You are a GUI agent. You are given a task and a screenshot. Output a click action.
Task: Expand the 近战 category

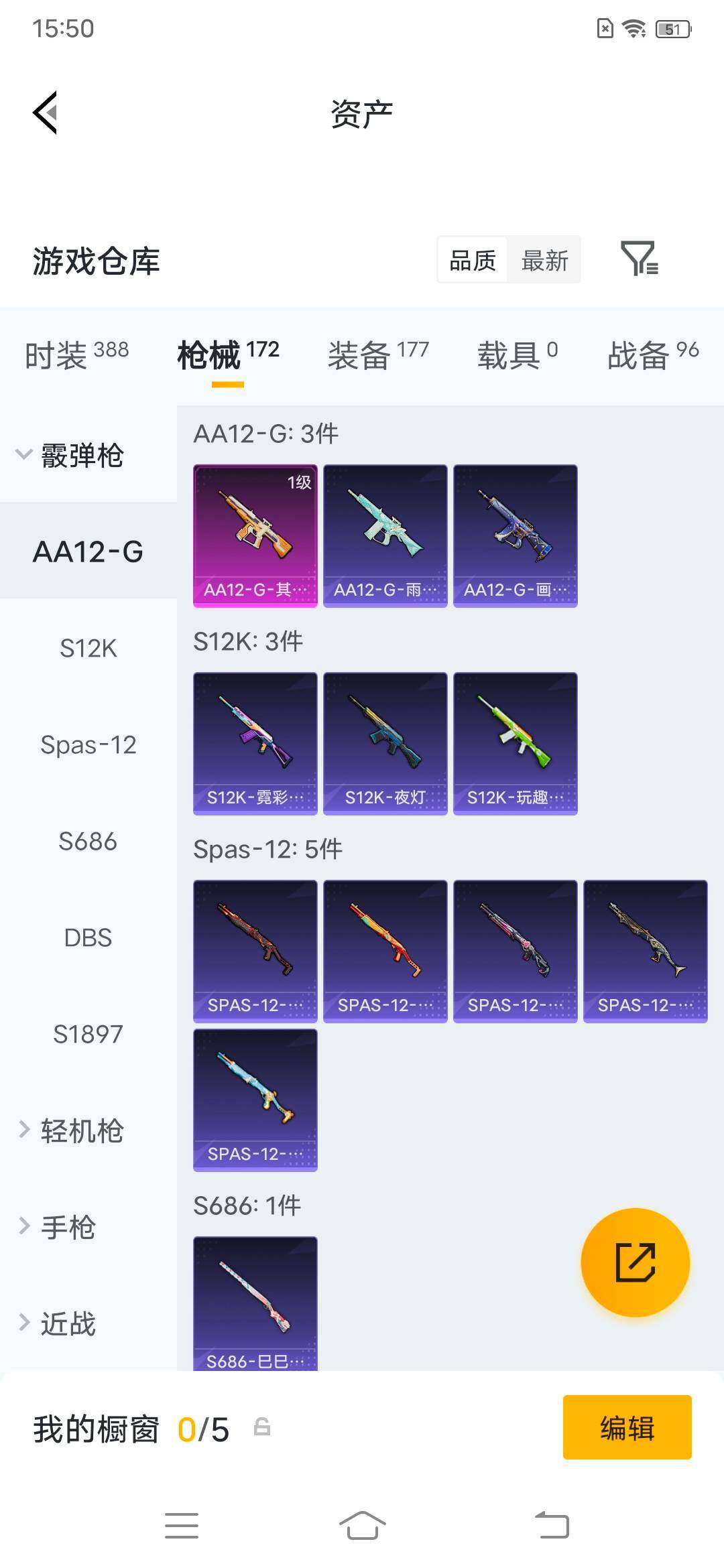(x=58, y=1323)
